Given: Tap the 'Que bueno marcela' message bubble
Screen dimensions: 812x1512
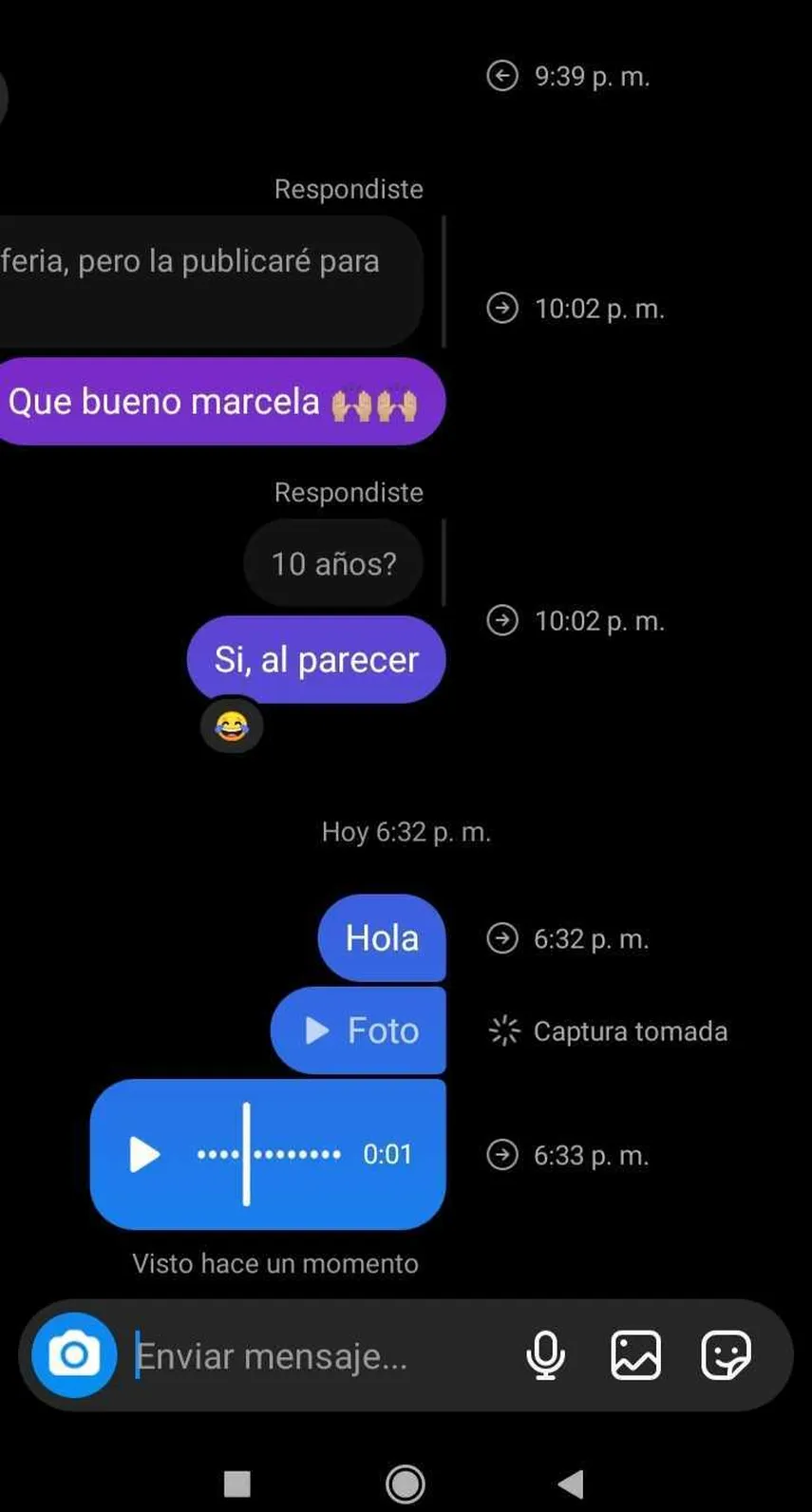Looking at the screenshot, I should [x=218, y=402].
